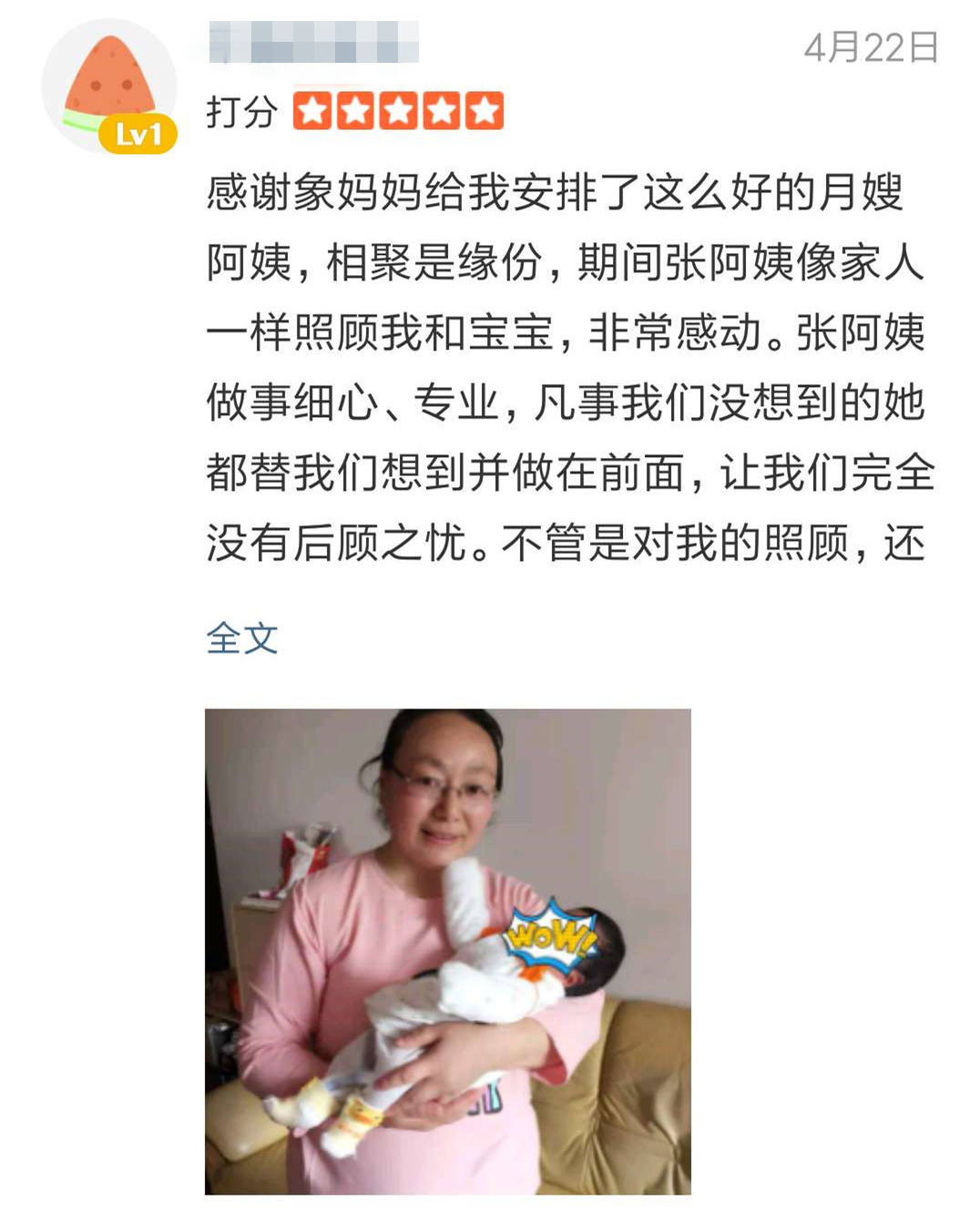Expand the review with 全文 link
Viewport: 980px width, 1212px height.
coord(241,638)
